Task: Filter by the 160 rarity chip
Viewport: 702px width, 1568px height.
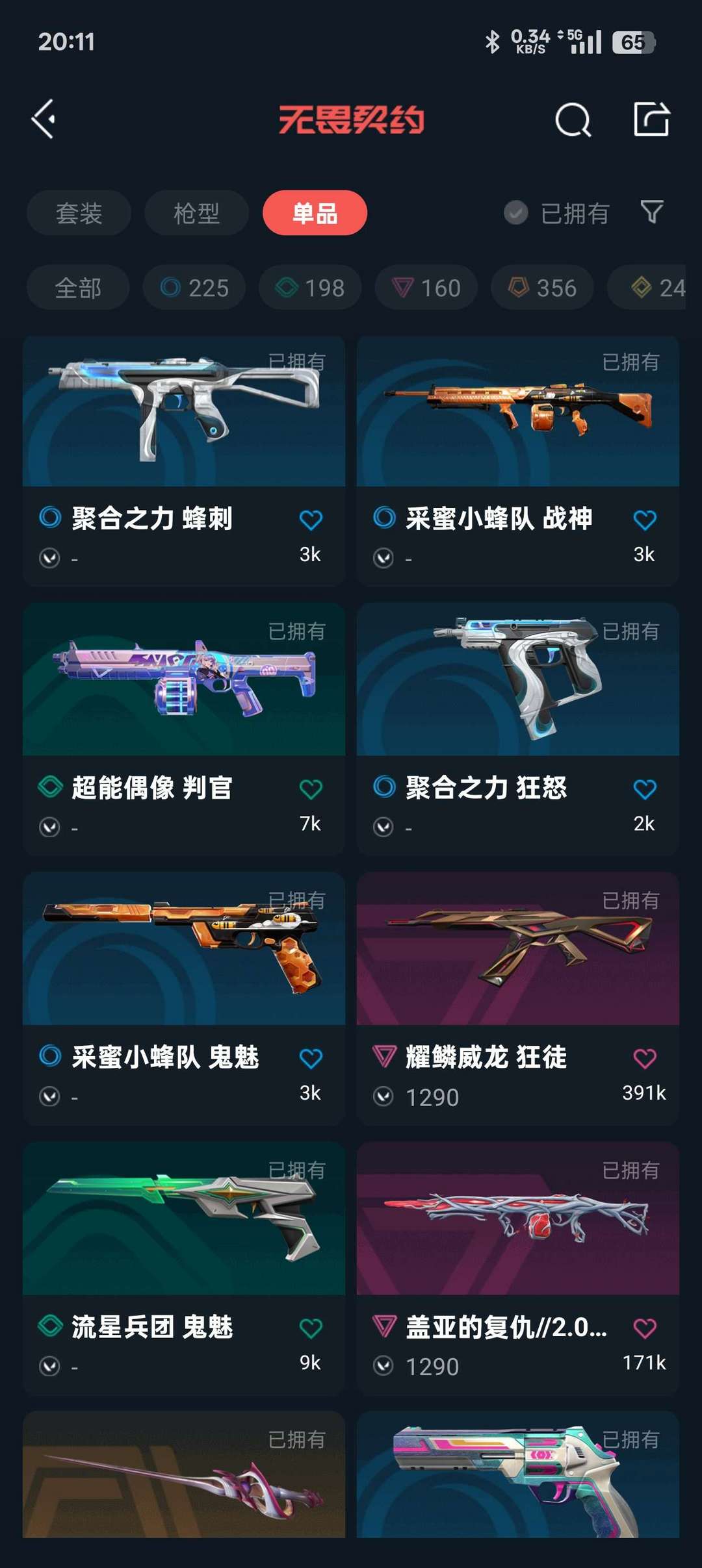Action: click(426, 288)
